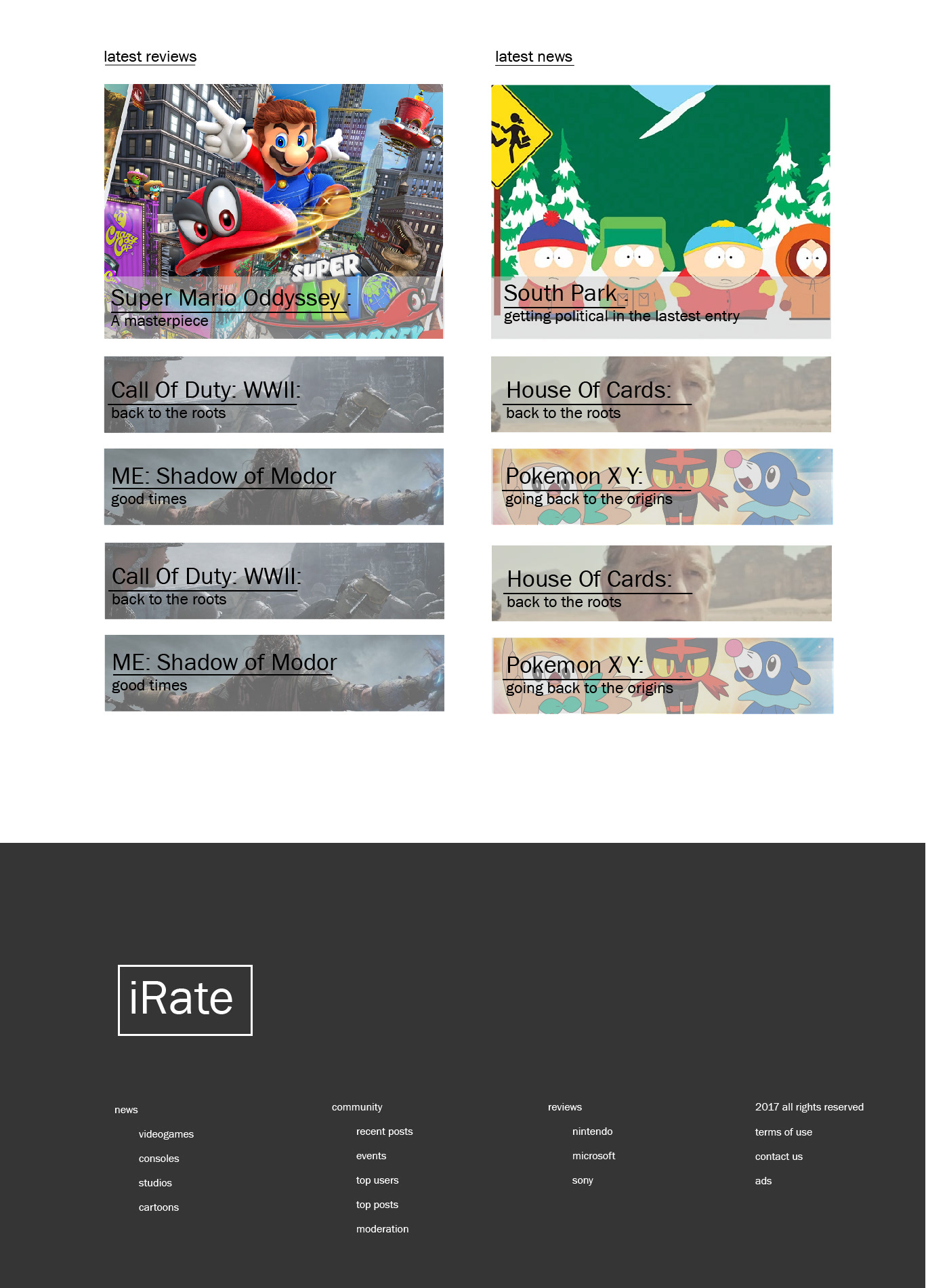Open the Super Mario Oddyssey review card
This screenshot has height=1288, width=926.
tap(274, 211)
